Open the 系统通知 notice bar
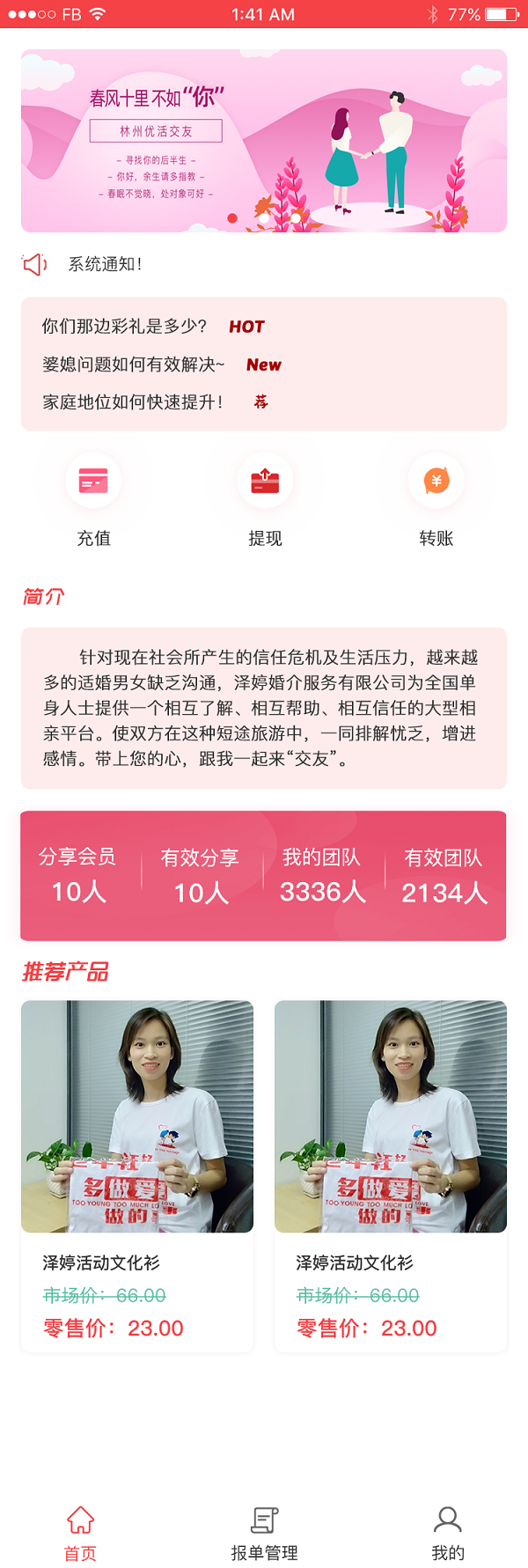528x1568 pixels. pyautogui.click(x=104, y=264)
